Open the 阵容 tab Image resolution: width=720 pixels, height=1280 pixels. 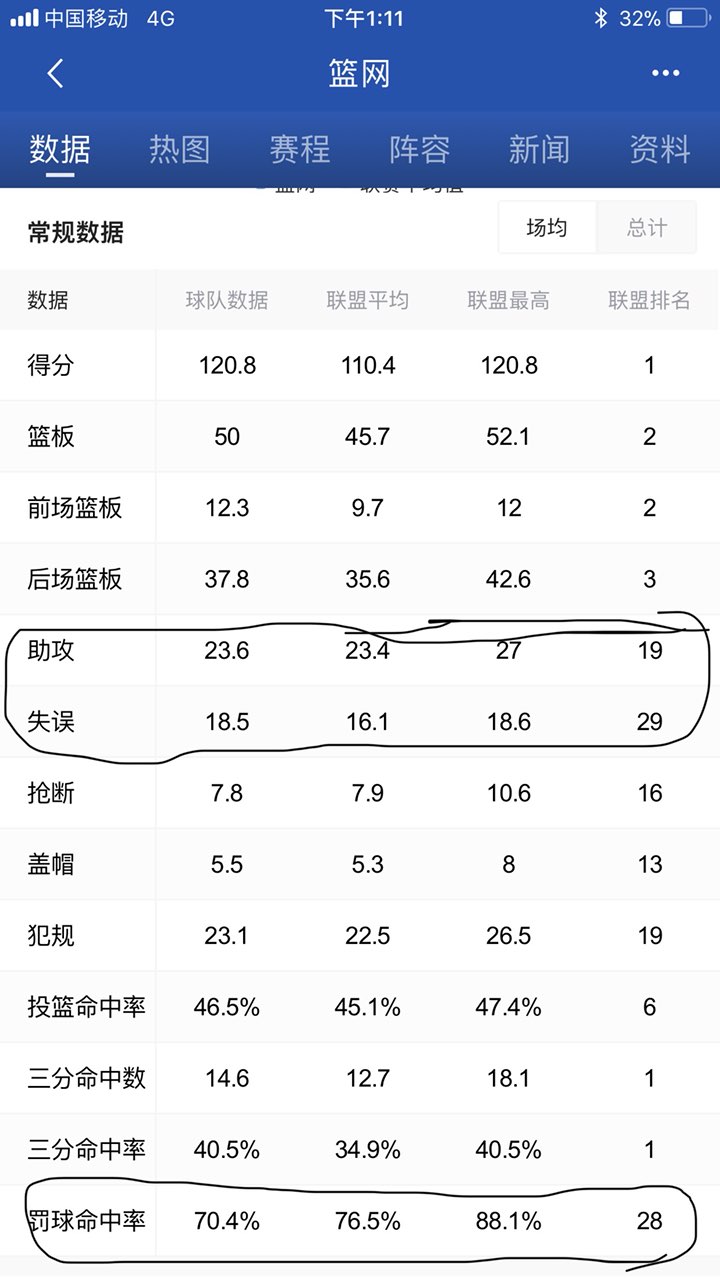pos(420,150)
